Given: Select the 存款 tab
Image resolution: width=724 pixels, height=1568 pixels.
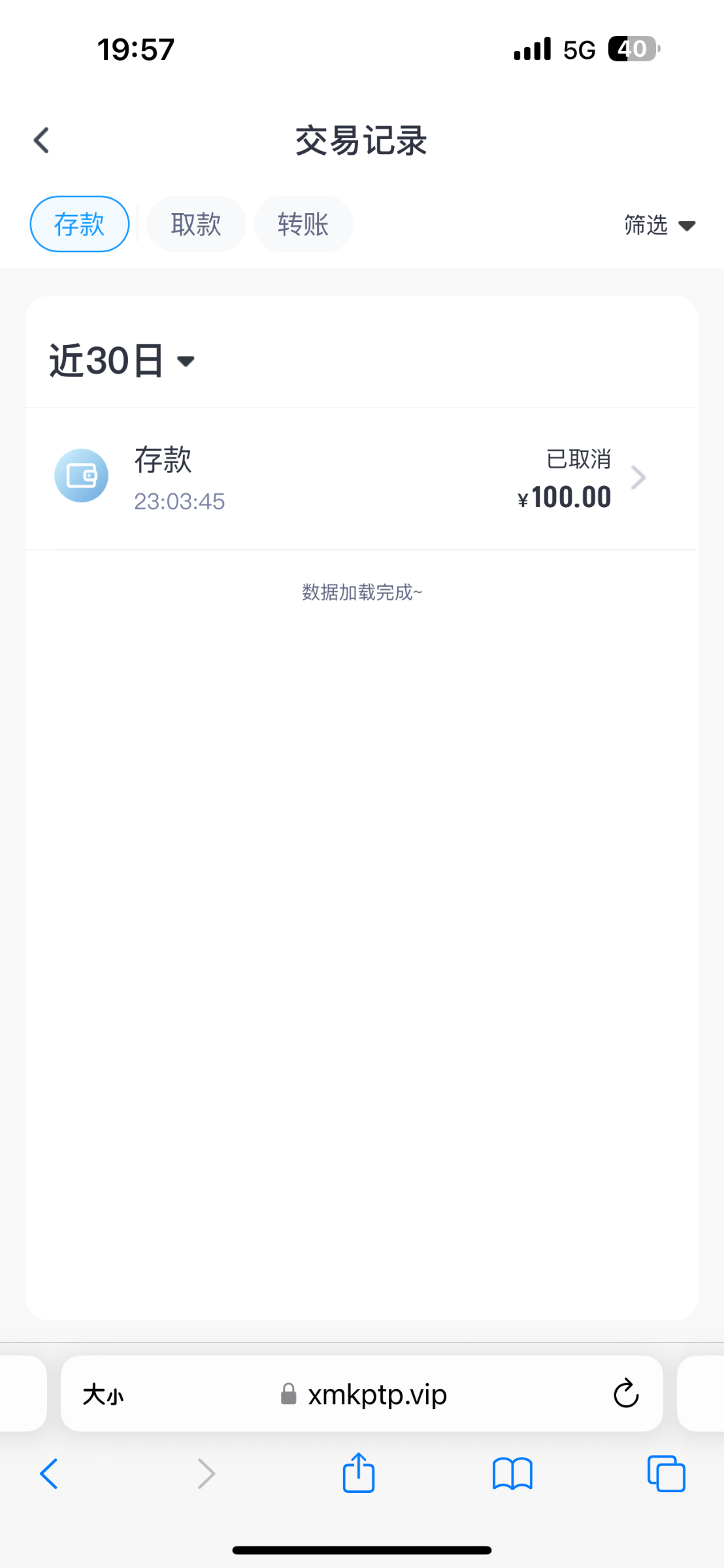Looking at the screenshot, I should [80, 224].
